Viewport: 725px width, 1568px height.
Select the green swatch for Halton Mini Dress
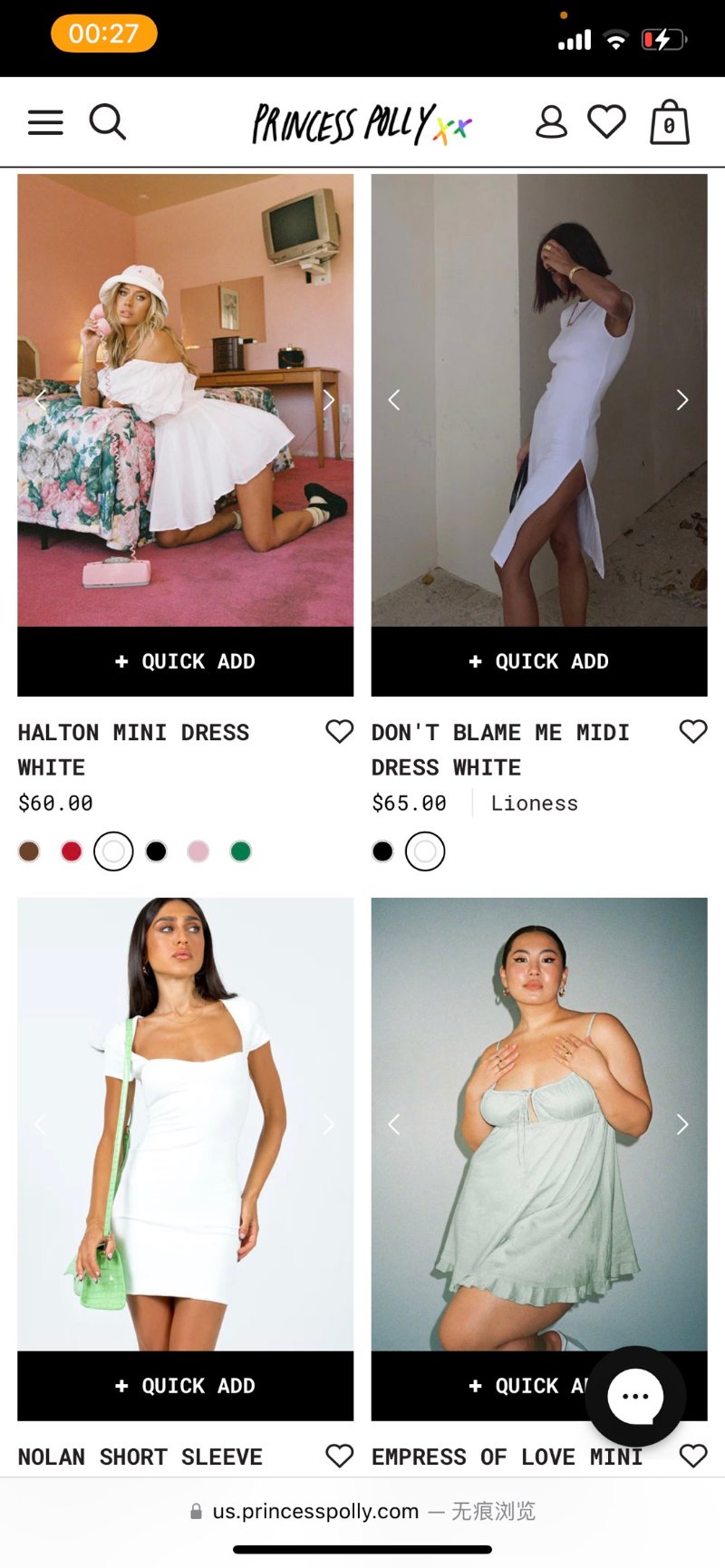240,851
